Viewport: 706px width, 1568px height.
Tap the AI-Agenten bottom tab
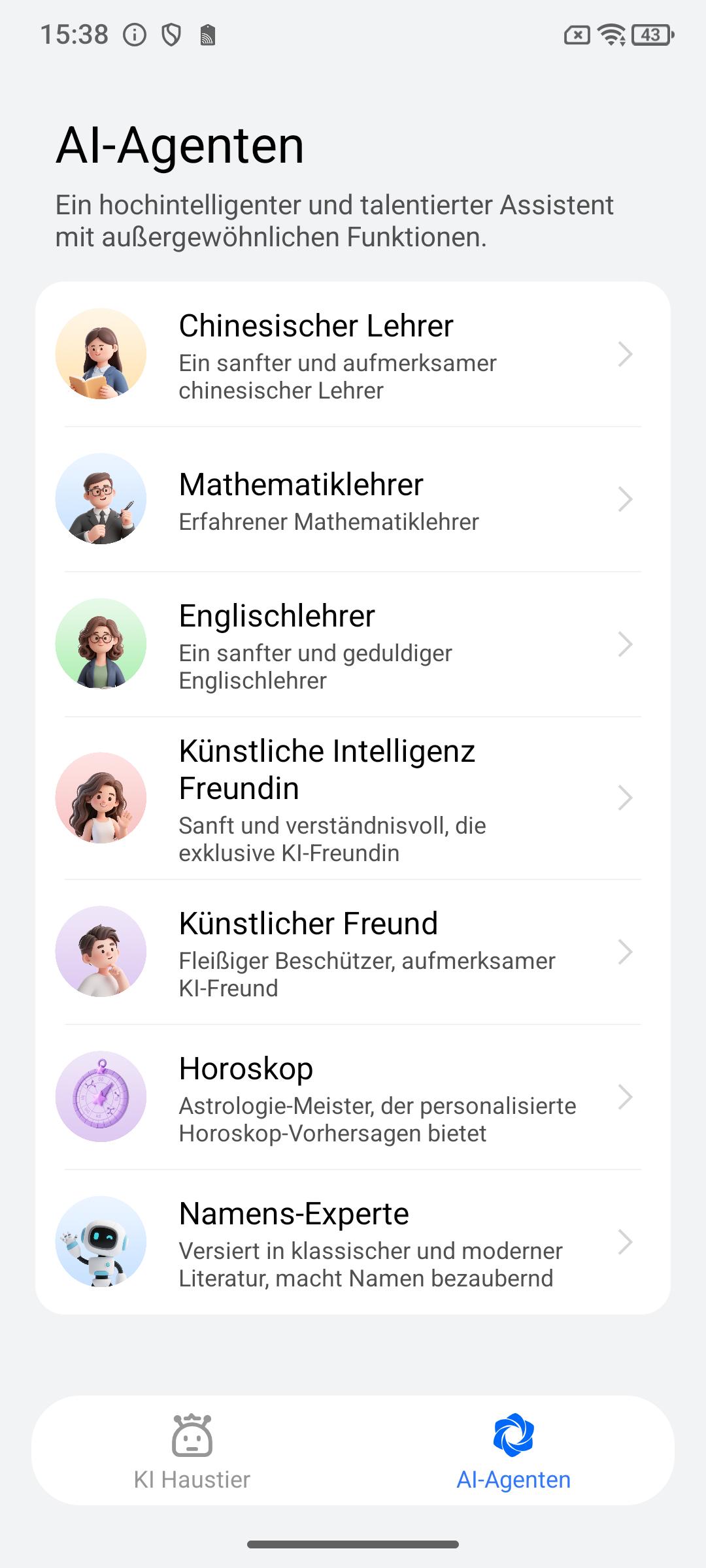(514, 1450)
